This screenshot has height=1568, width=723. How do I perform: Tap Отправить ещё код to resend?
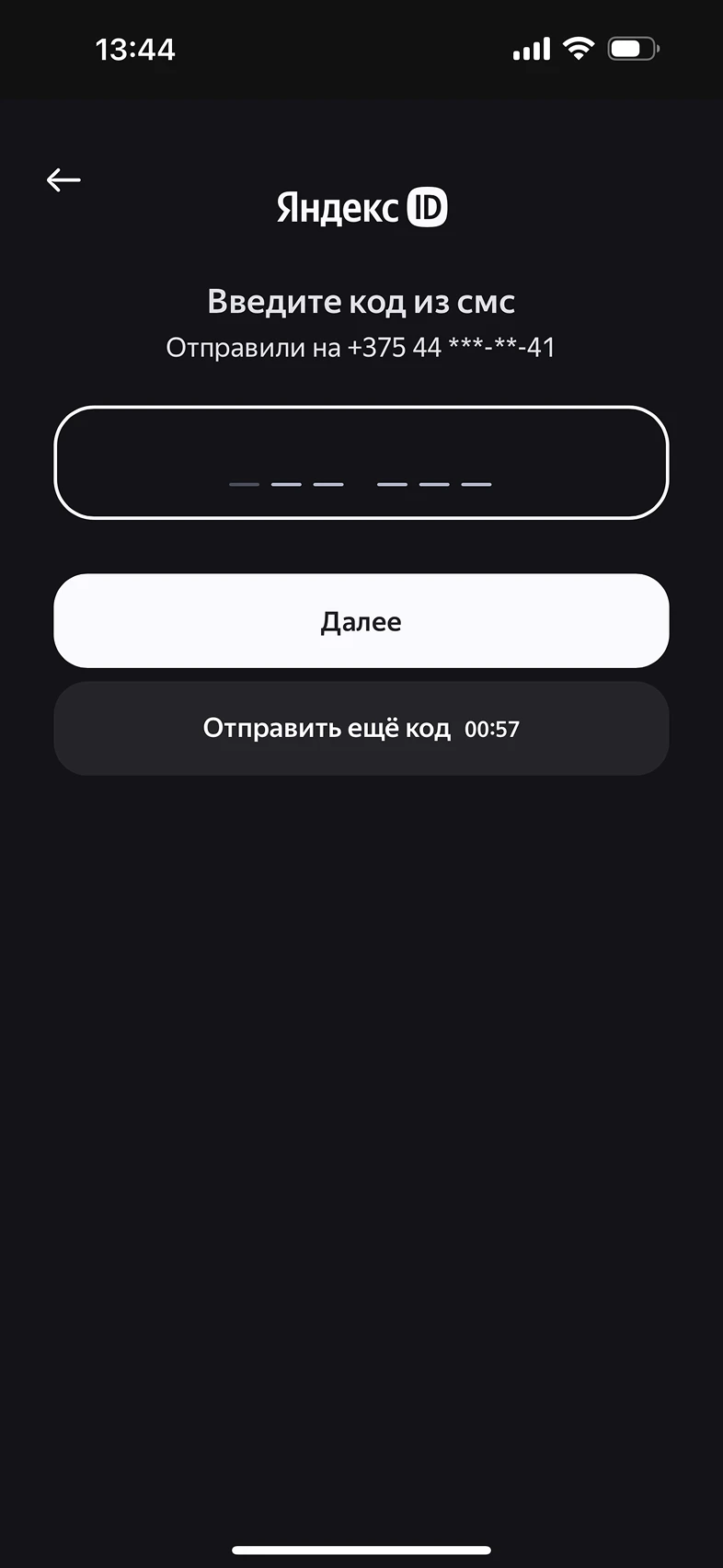click(361, 729)
